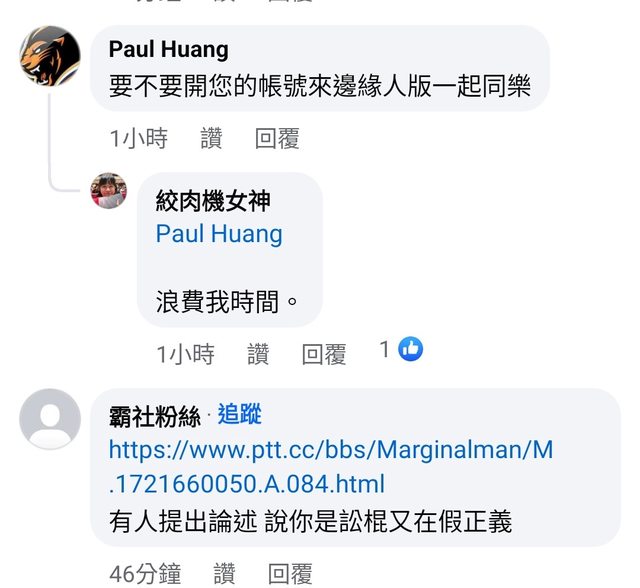This screenshot has height=588, width=640.
Task: Like Paul Huang's comment
Action: click(x=211, y=139)
